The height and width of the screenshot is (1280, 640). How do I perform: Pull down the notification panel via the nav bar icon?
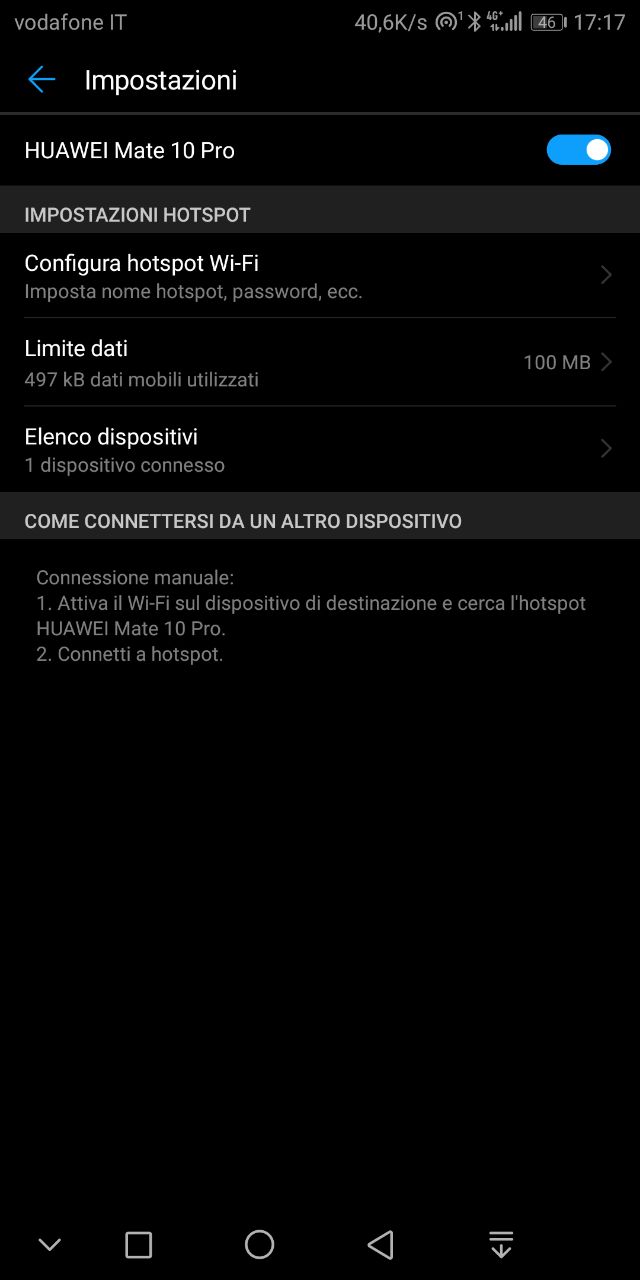pyautogui.click(x=501, y=1244)
